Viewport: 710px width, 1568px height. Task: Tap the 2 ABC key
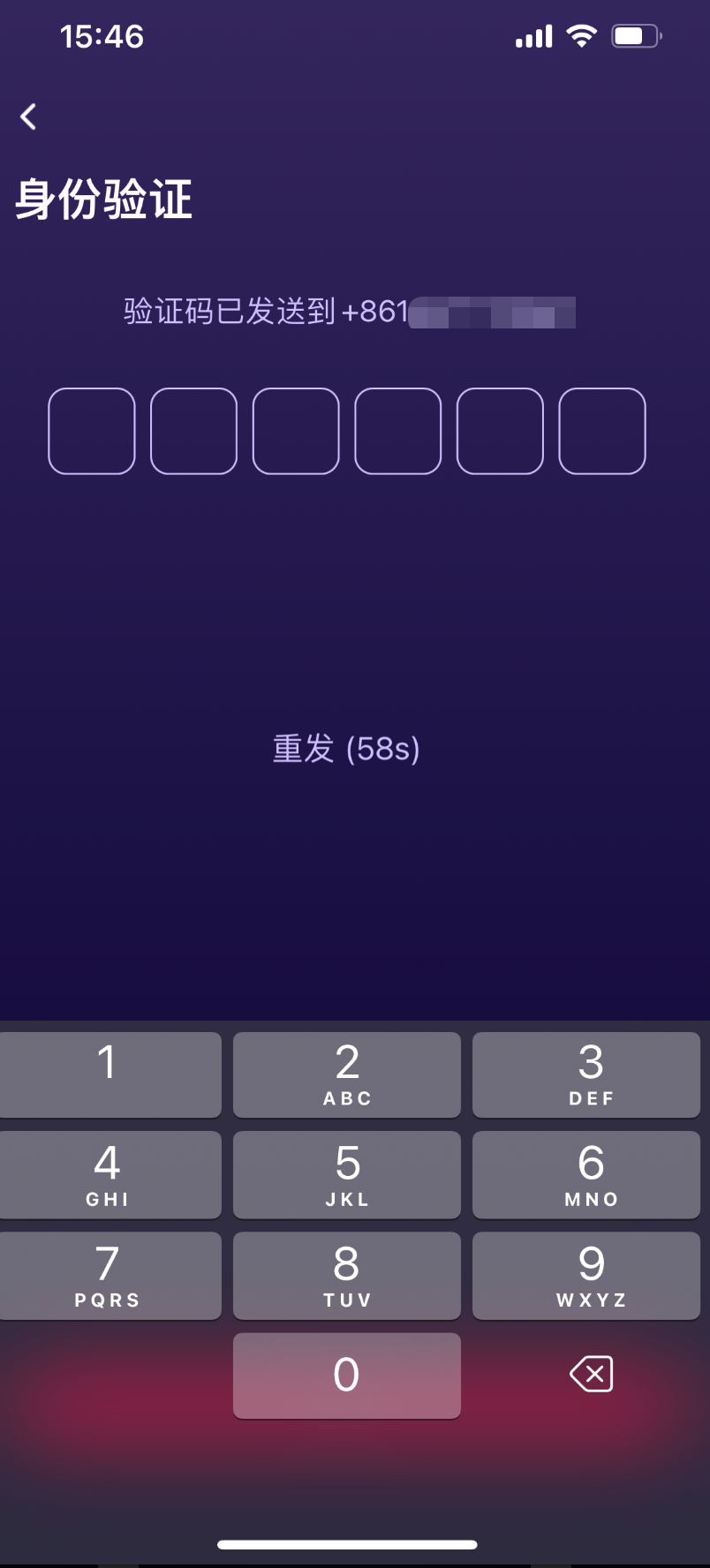tap(346, 1074)
